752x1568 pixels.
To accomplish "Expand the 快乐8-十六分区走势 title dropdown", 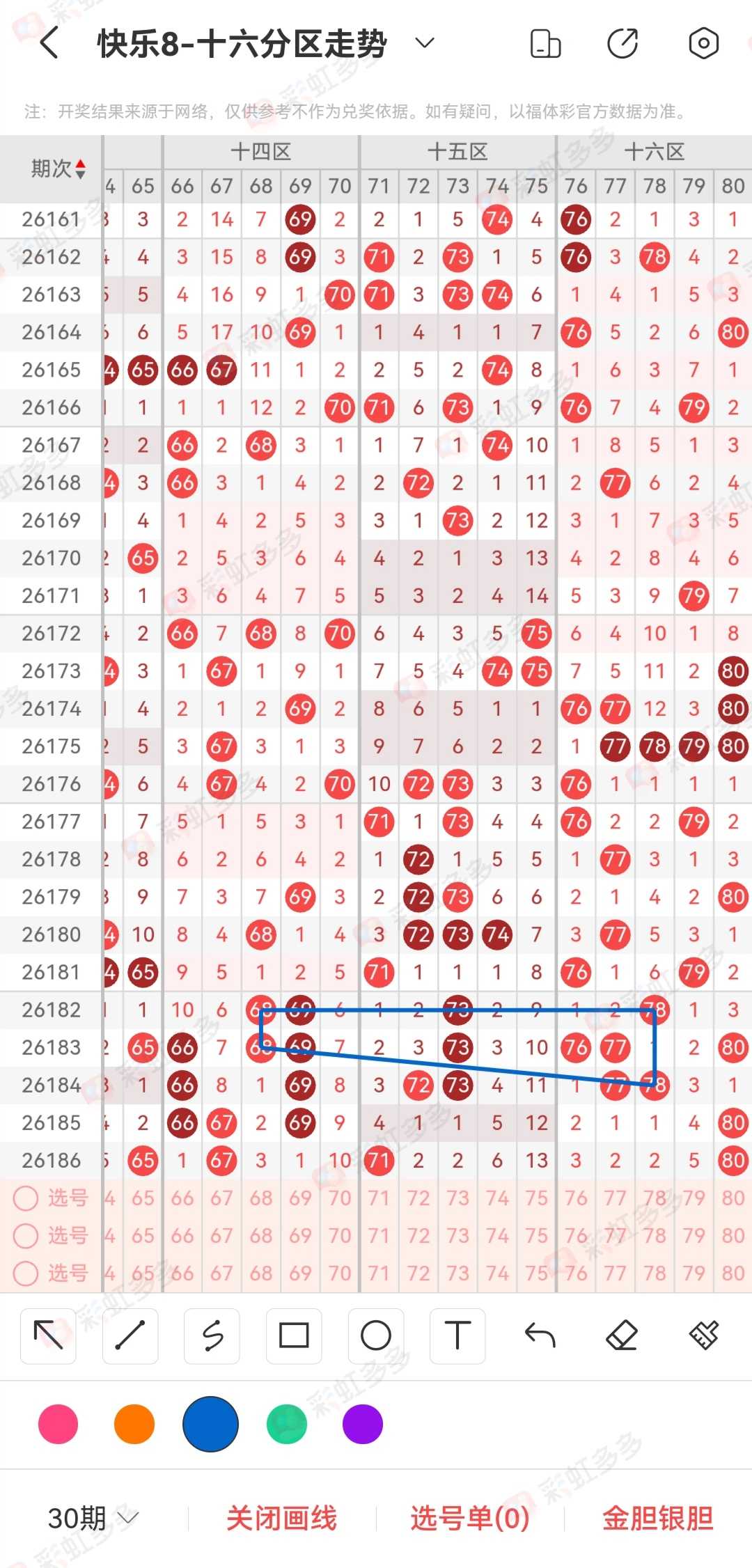I will point(425,43).
